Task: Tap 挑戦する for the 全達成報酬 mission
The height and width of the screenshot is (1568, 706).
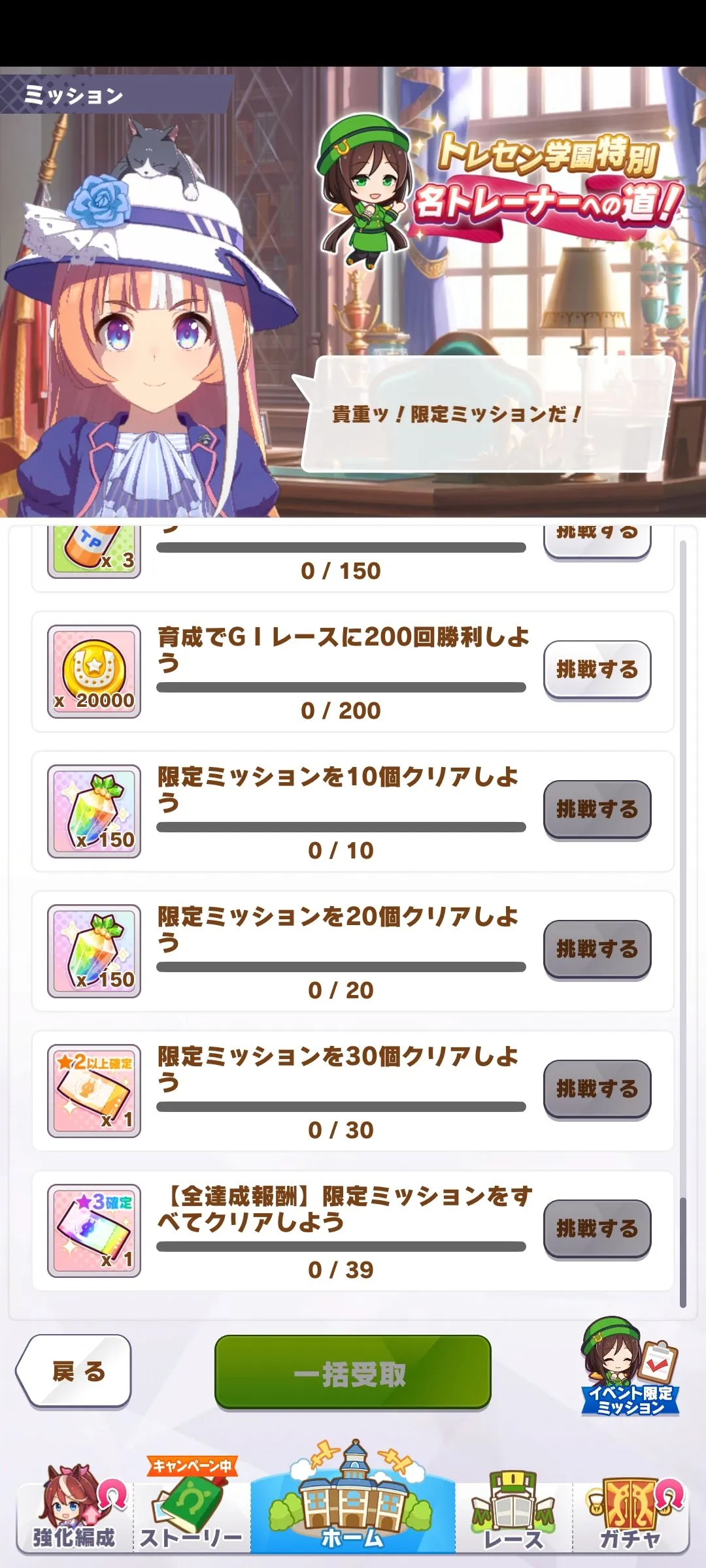Action: point(597,1228)
